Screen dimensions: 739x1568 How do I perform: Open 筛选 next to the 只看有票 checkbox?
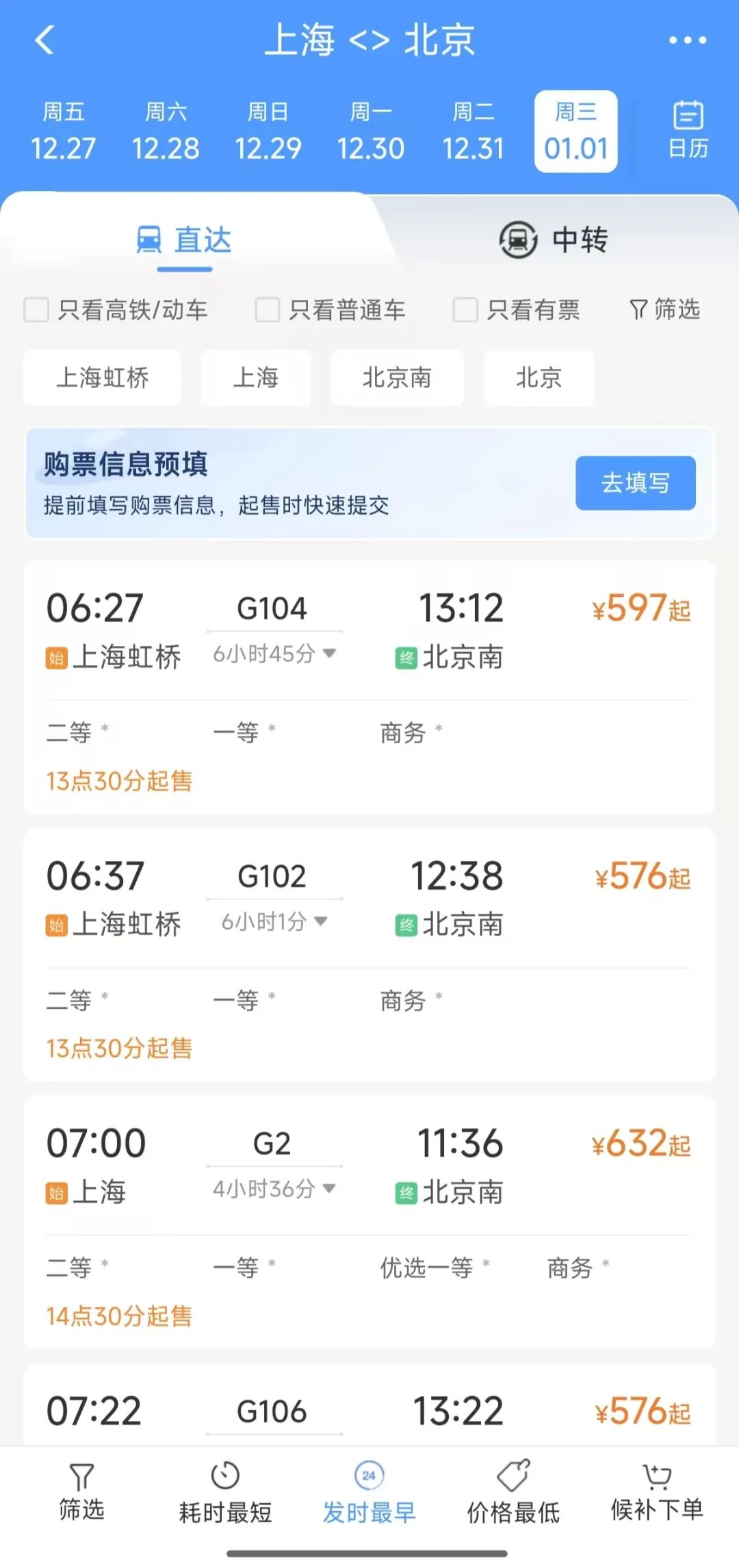664,309
